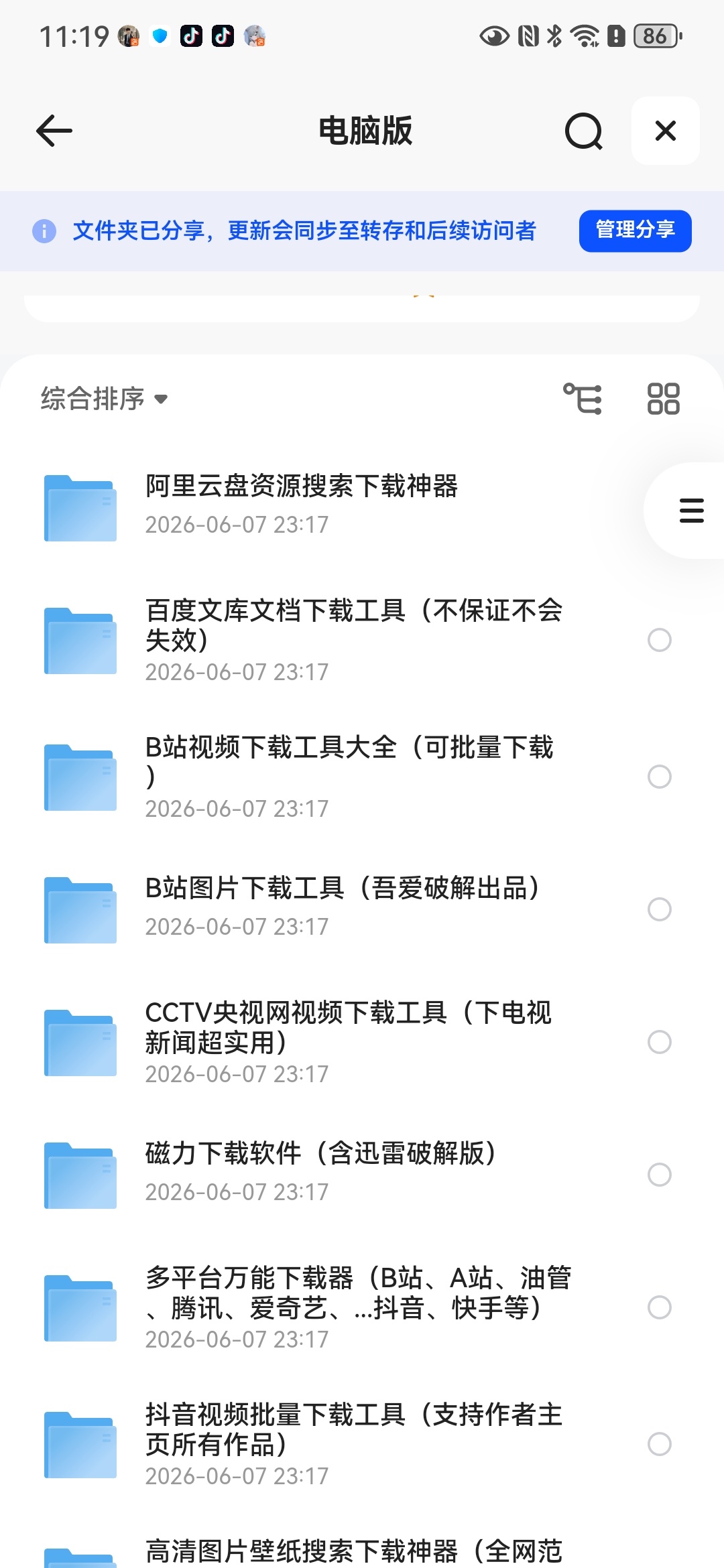Switch to the tree list view icon
Image resolution: width=724 pixels, height=1568 pixels.
coord(583,399)
